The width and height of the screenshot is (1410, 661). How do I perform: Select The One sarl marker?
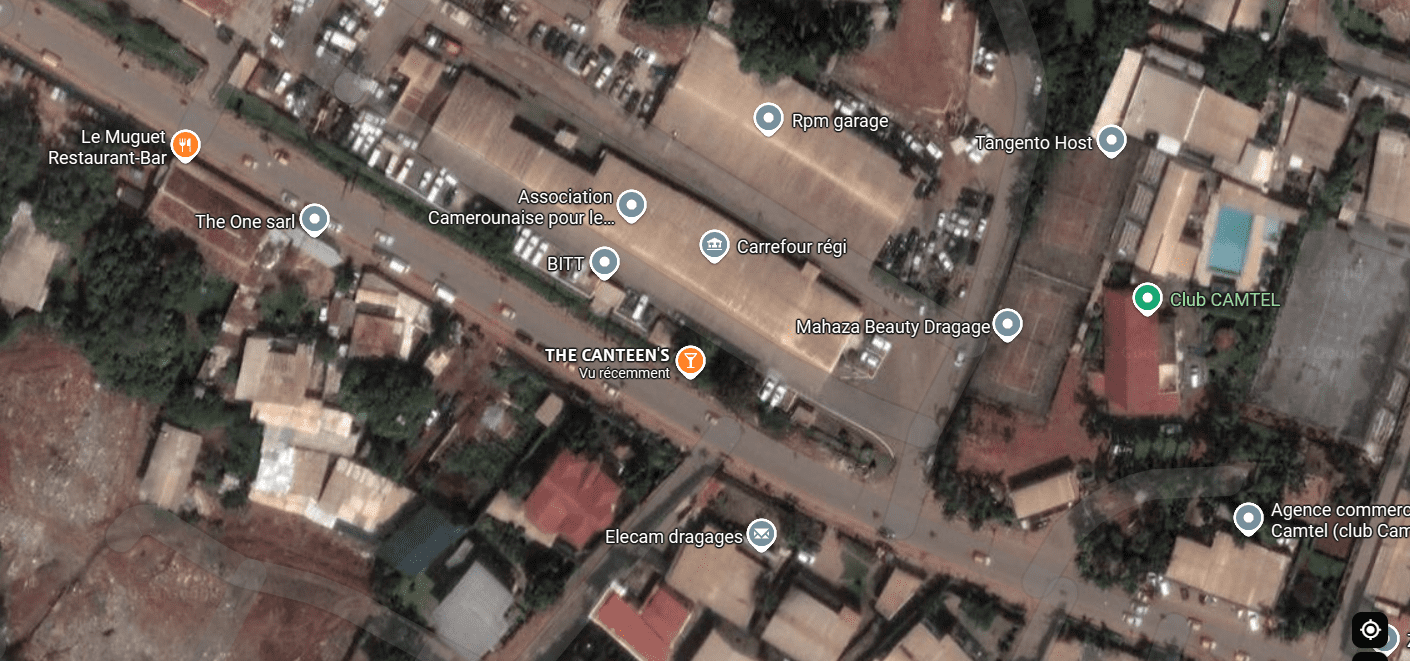[x=315, y=219]
